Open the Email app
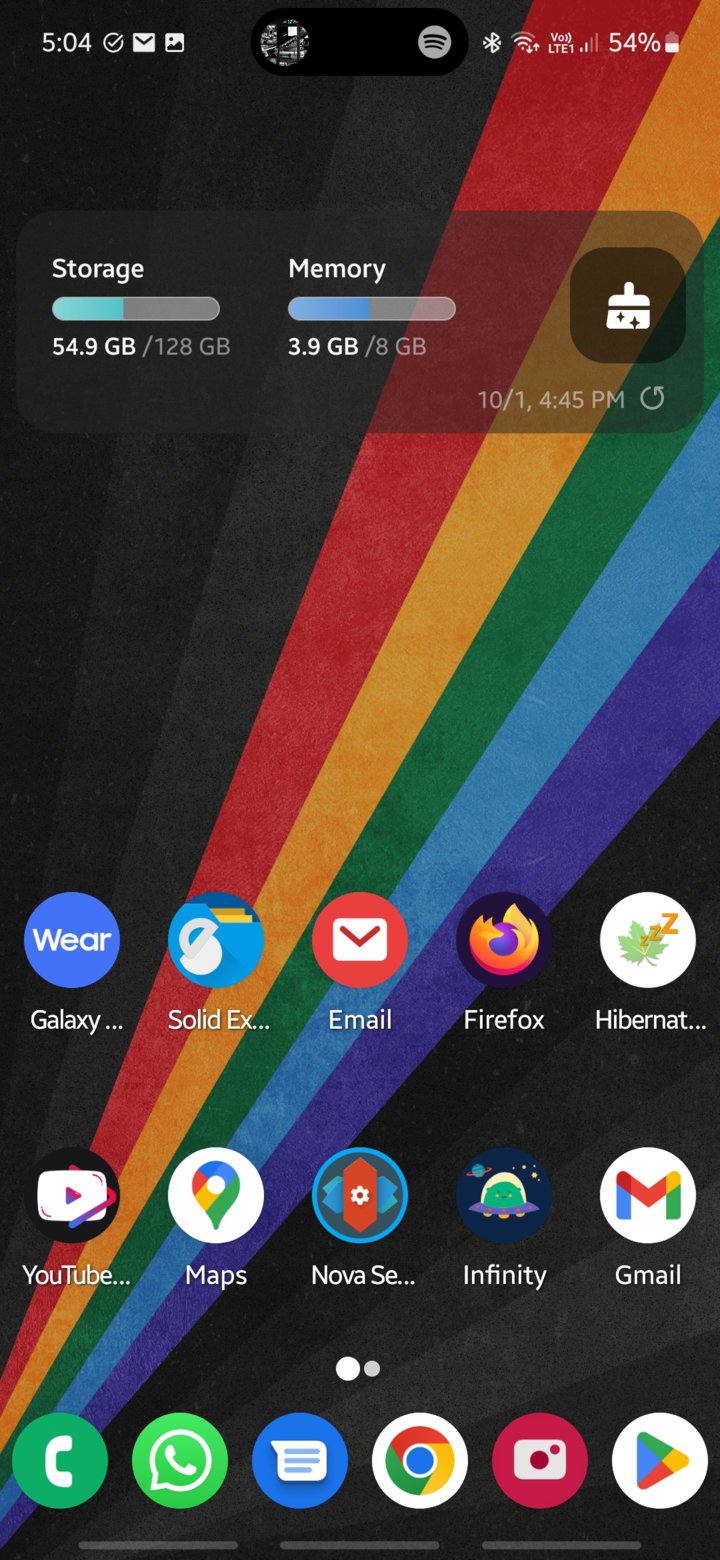The width and height of the screenshot is (720, 1560). click(x=360, y=941)
